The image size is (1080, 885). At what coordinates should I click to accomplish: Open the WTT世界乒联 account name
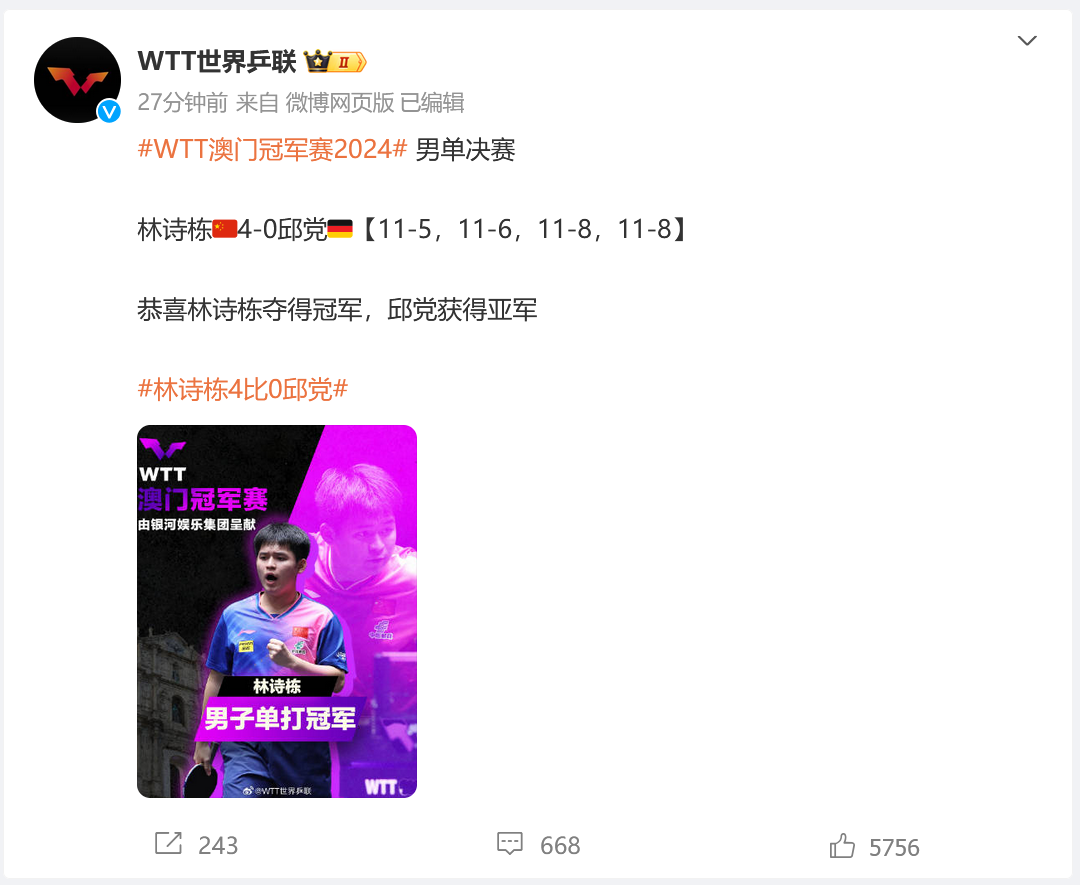click(217, 61)
